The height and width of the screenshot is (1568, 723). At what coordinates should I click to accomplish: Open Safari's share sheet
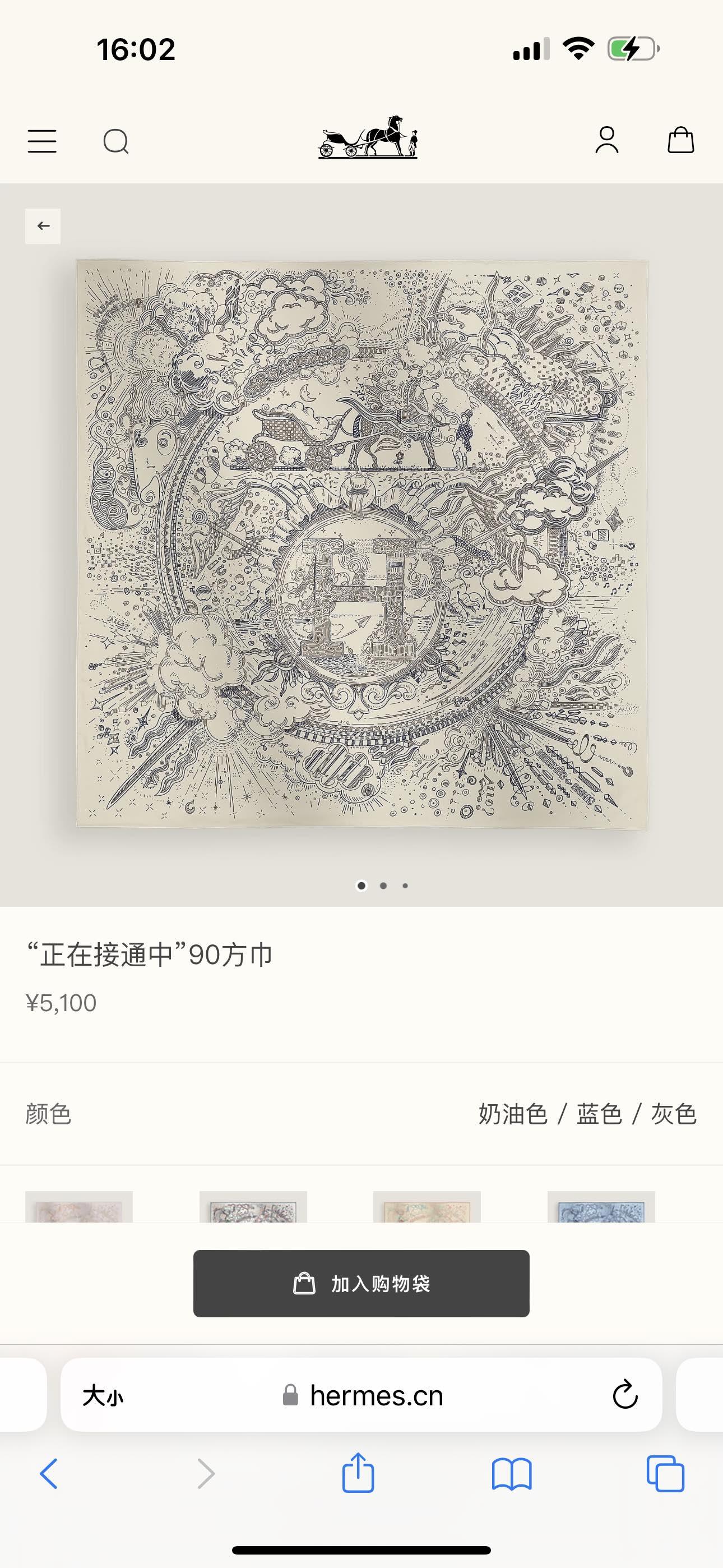[358, 1473]
